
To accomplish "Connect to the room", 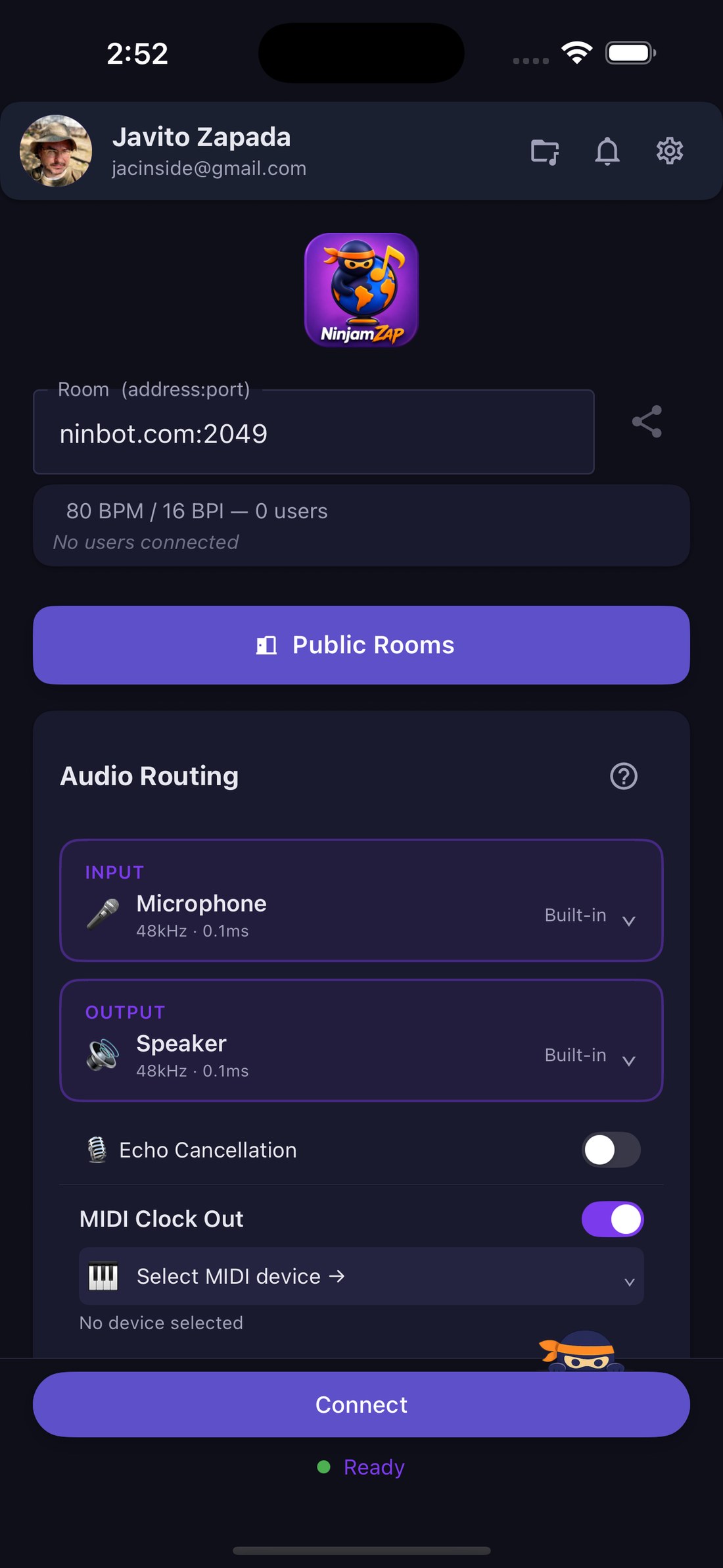I will tap(361, 1404).
